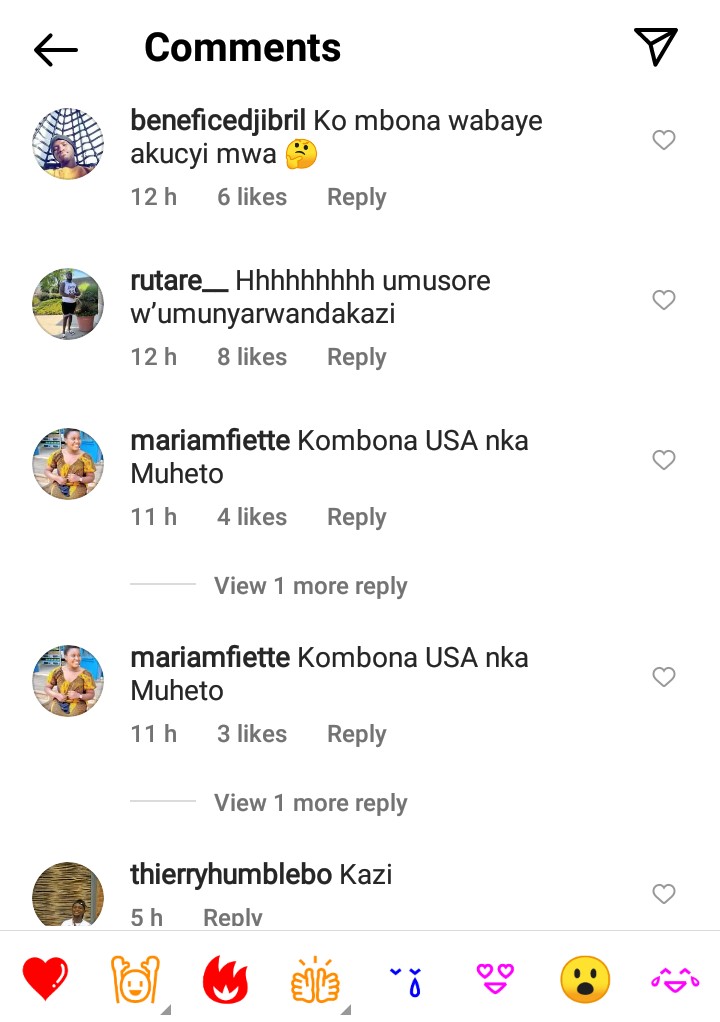Reply to beneficedjibril's comment
This screenshot has width=720, height=1022.
pos(356,197)
